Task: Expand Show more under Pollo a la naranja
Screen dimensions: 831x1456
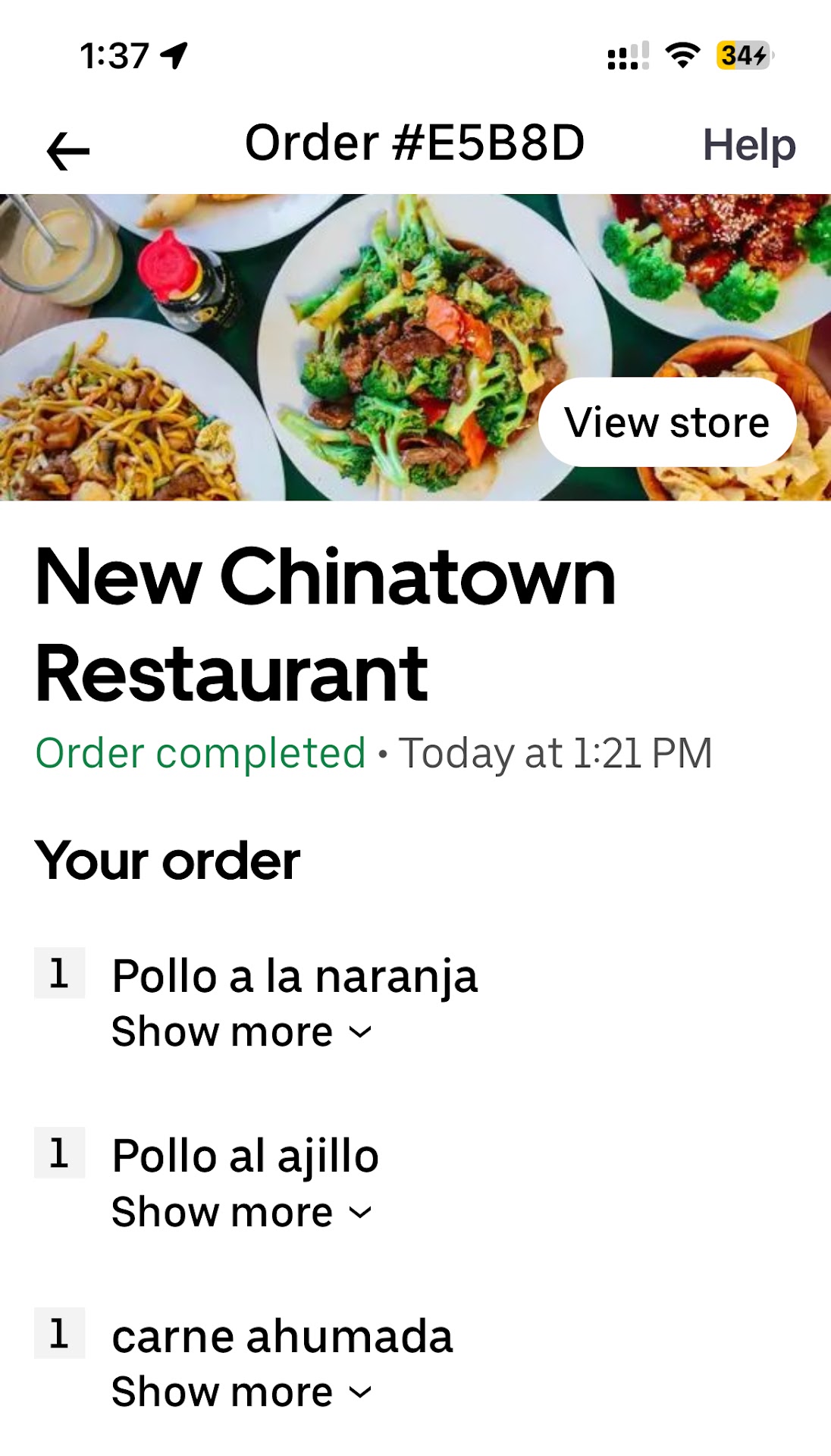Action: coord(241,1032)
